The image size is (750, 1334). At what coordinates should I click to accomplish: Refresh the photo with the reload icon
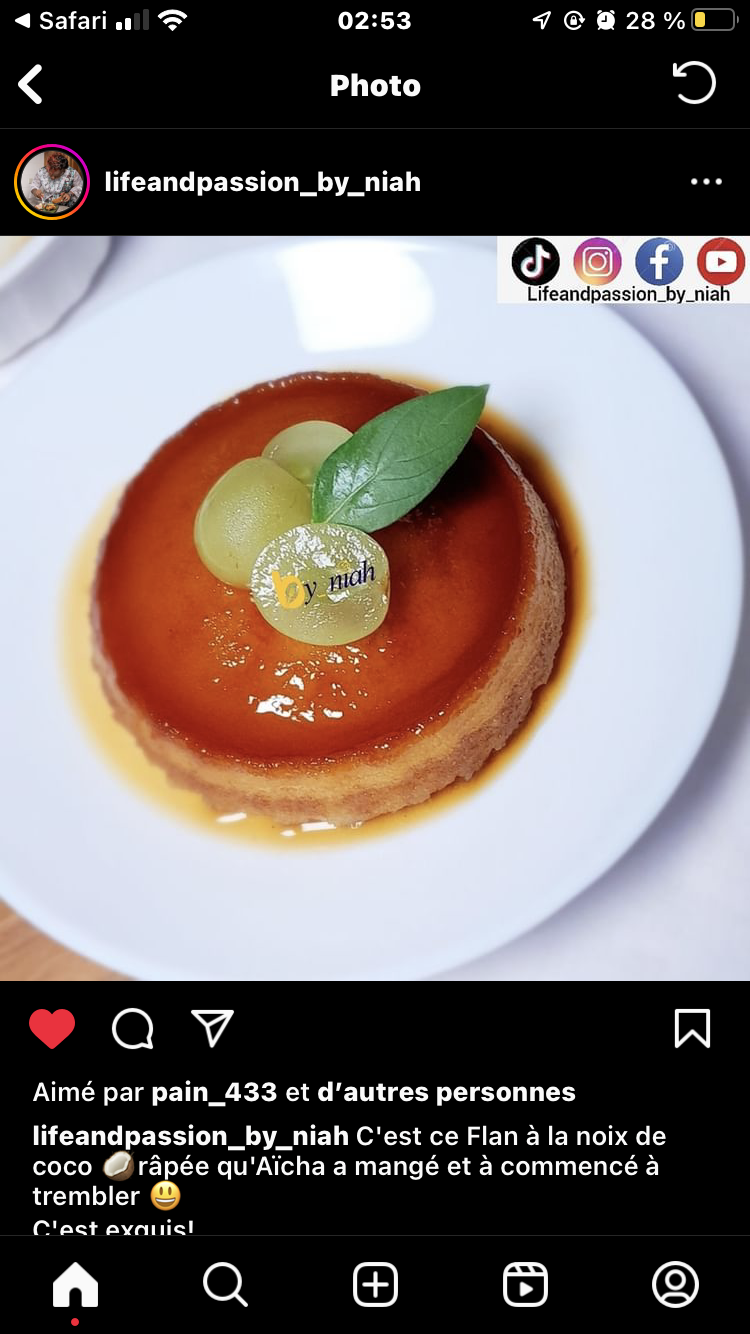point(694,83)
